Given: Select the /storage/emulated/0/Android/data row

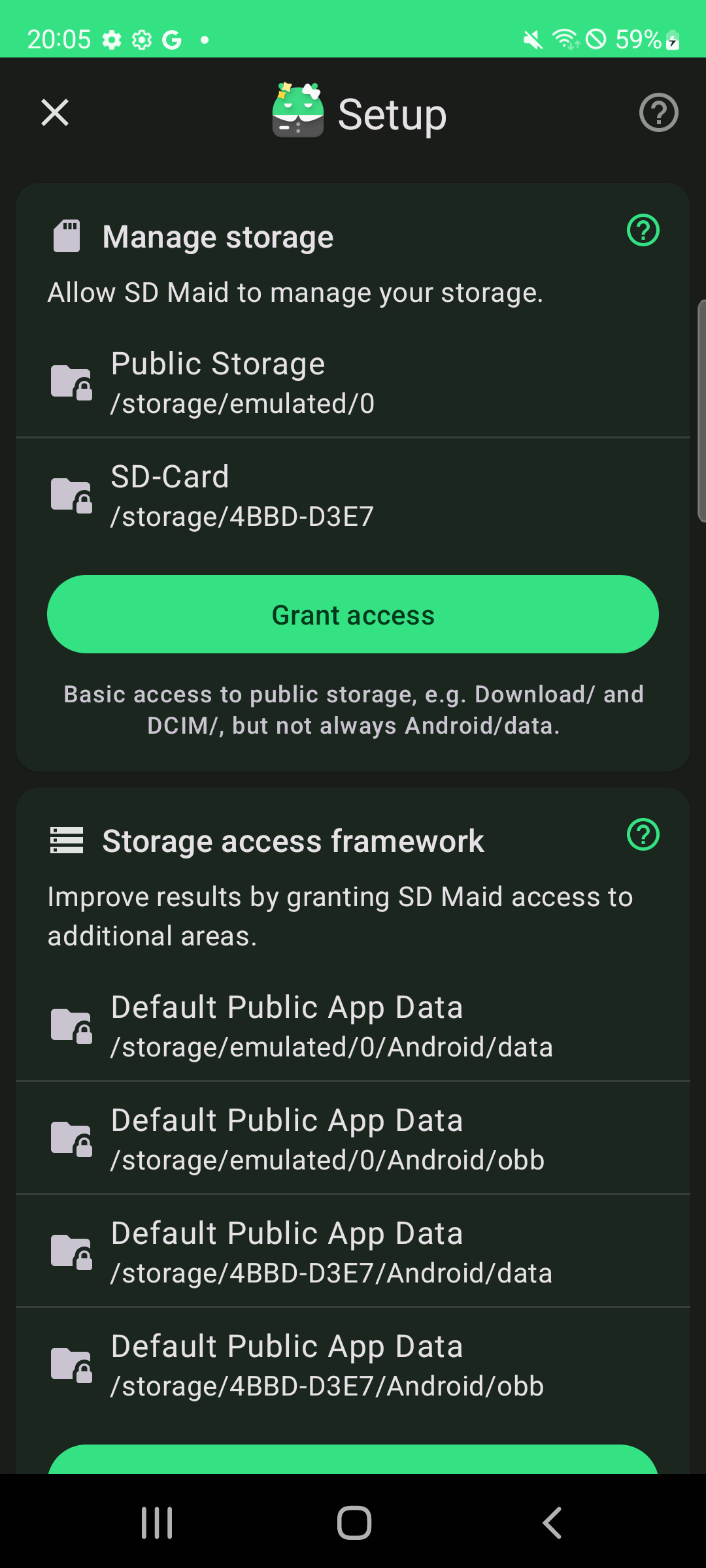Looking at the screenshot, I should (353, 1026).
